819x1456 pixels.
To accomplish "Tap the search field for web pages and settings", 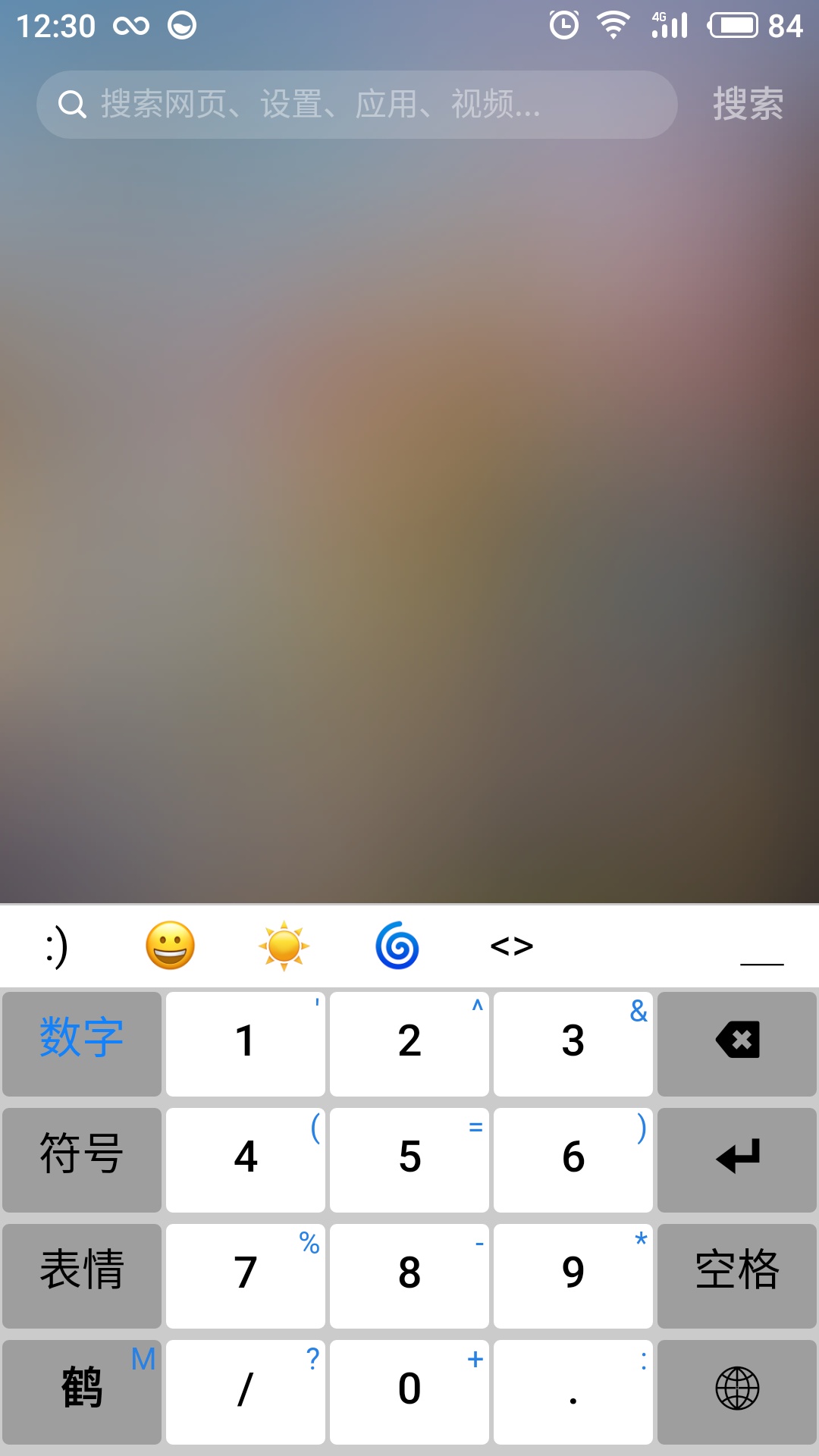I will pos(356,105).
